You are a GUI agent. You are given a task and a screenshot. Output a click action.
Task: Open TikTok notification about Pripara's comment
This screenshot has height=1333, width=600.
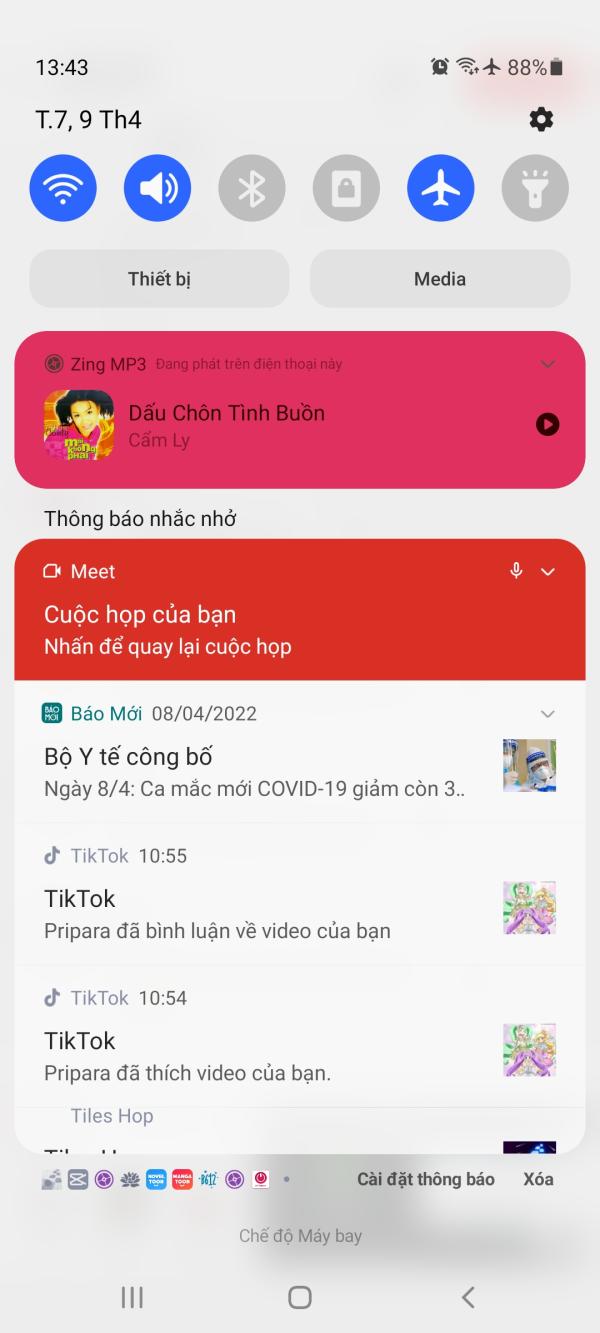click(x=300, y=895)
